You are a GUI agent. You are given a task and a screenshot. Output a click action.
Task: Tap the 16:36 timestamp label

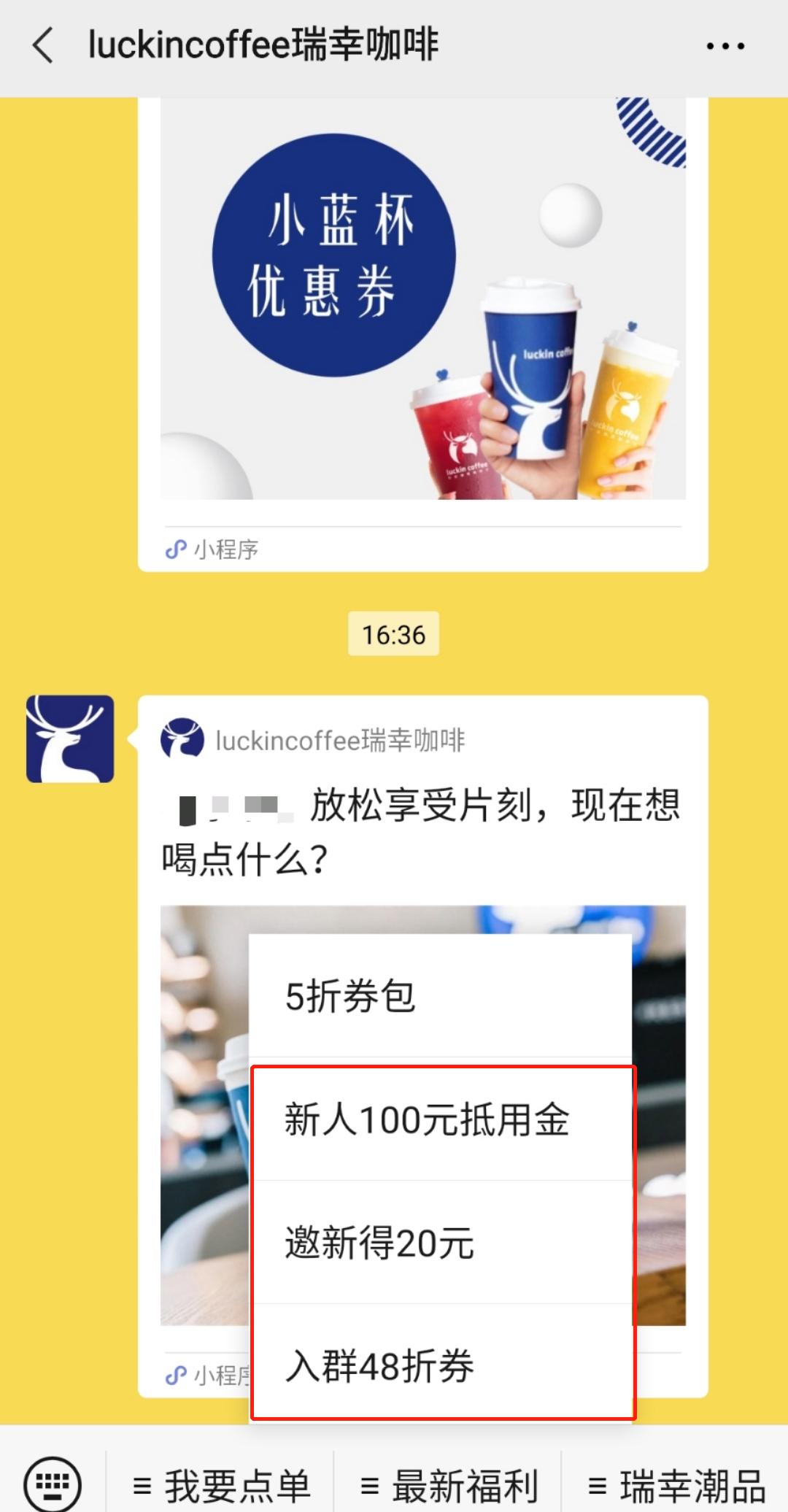tap(394, 635)
